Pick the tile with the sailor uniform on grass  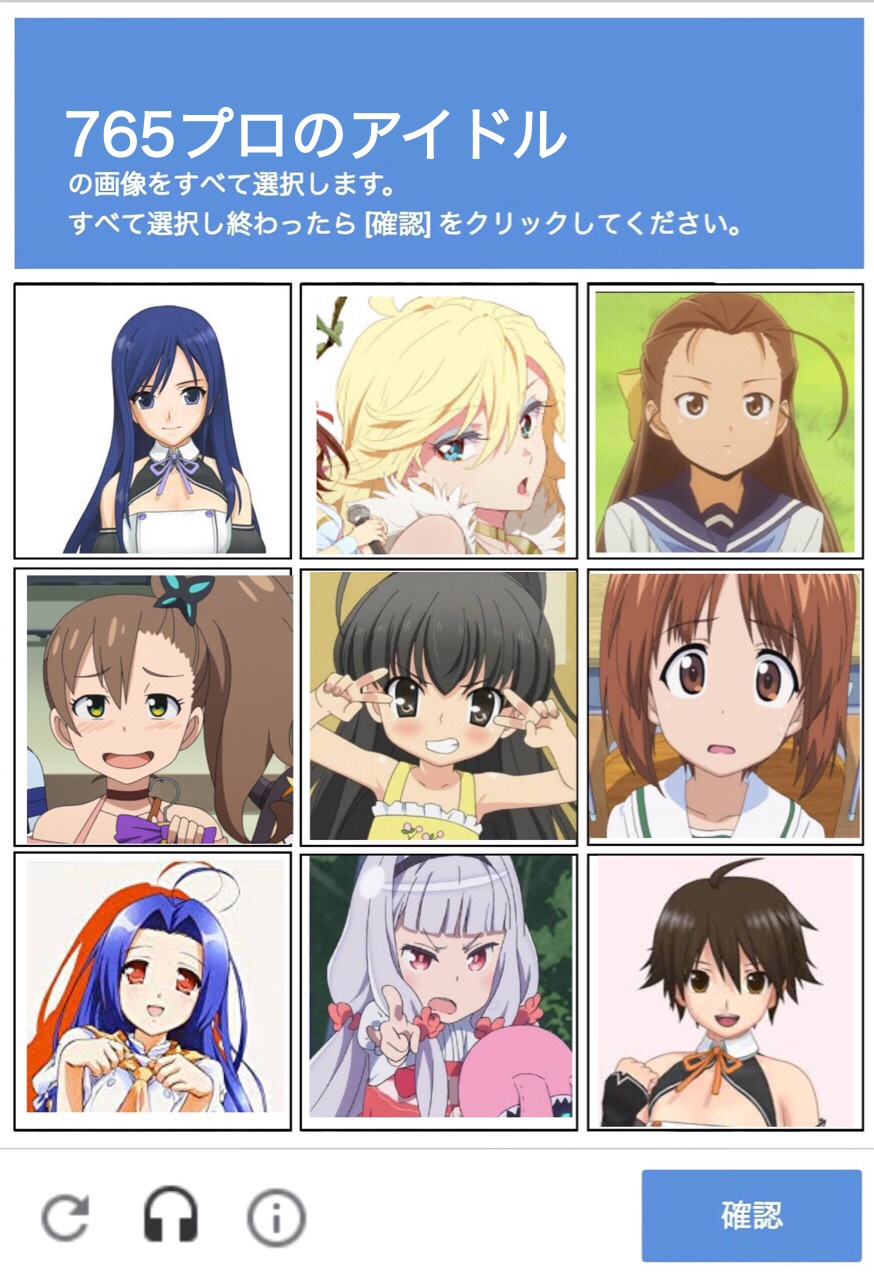click(x=725, y=421)
